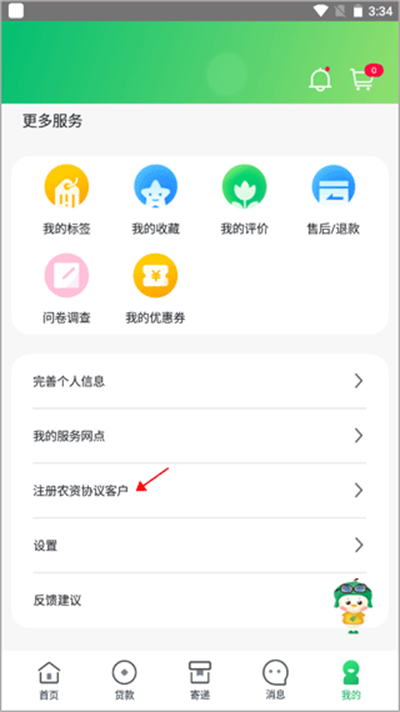
Task: Switch to the 消息 tab
Action: (275, 680)
